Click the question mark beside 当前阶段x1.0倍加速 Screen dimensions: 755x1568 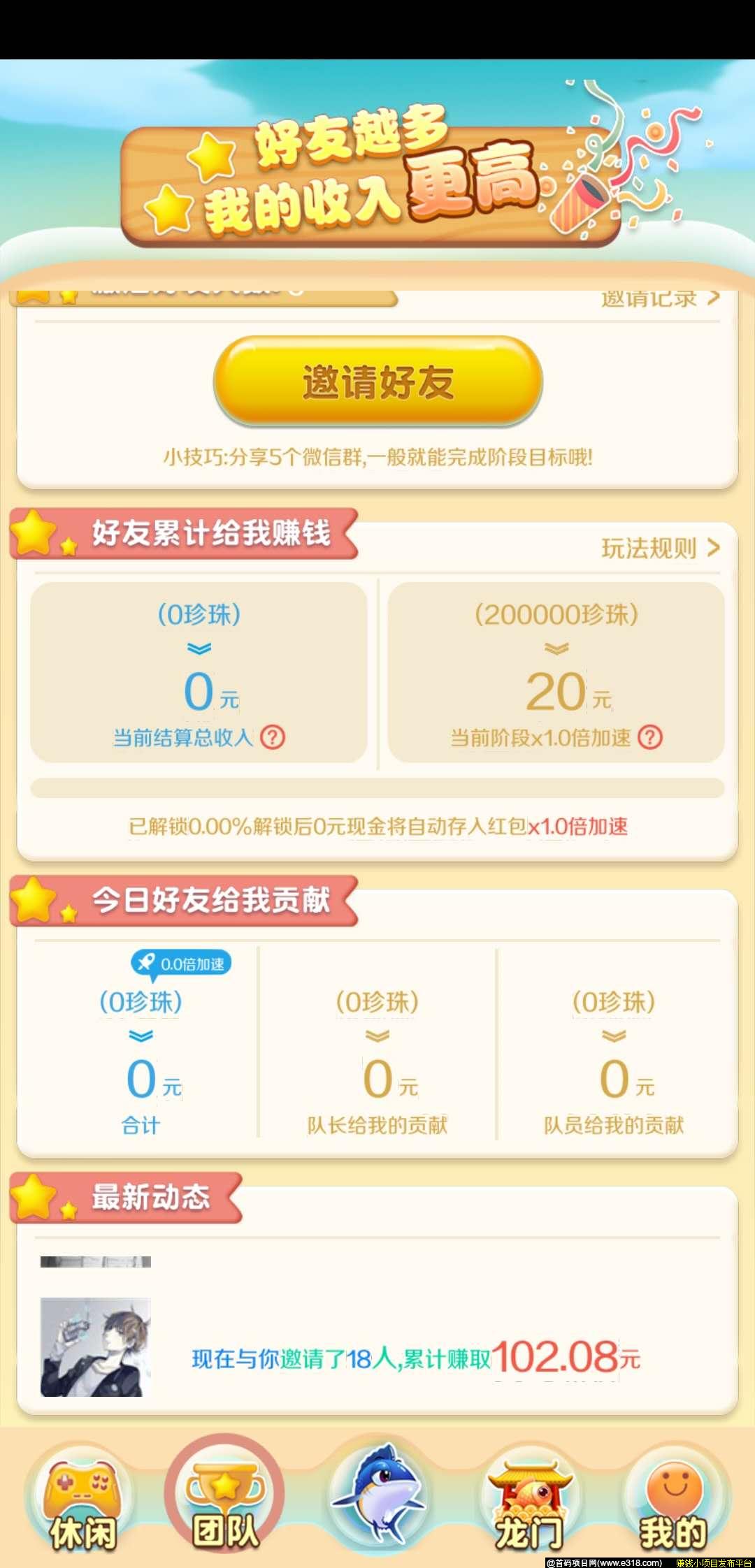coord(651,736)
